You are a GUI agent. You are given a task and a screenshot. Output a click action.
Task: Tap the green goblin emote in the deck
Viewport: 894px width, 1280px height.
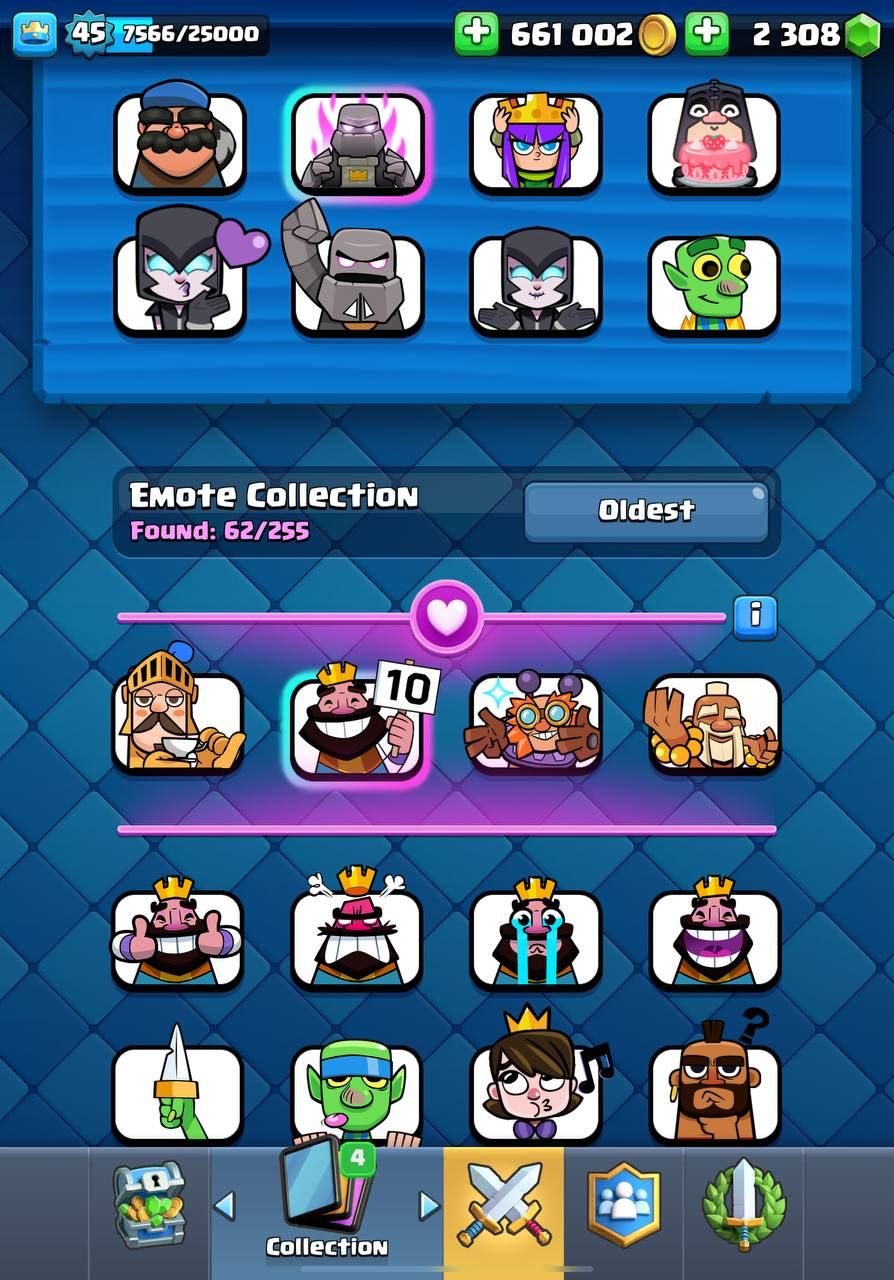pyautogui.click(x=714, y=285)
